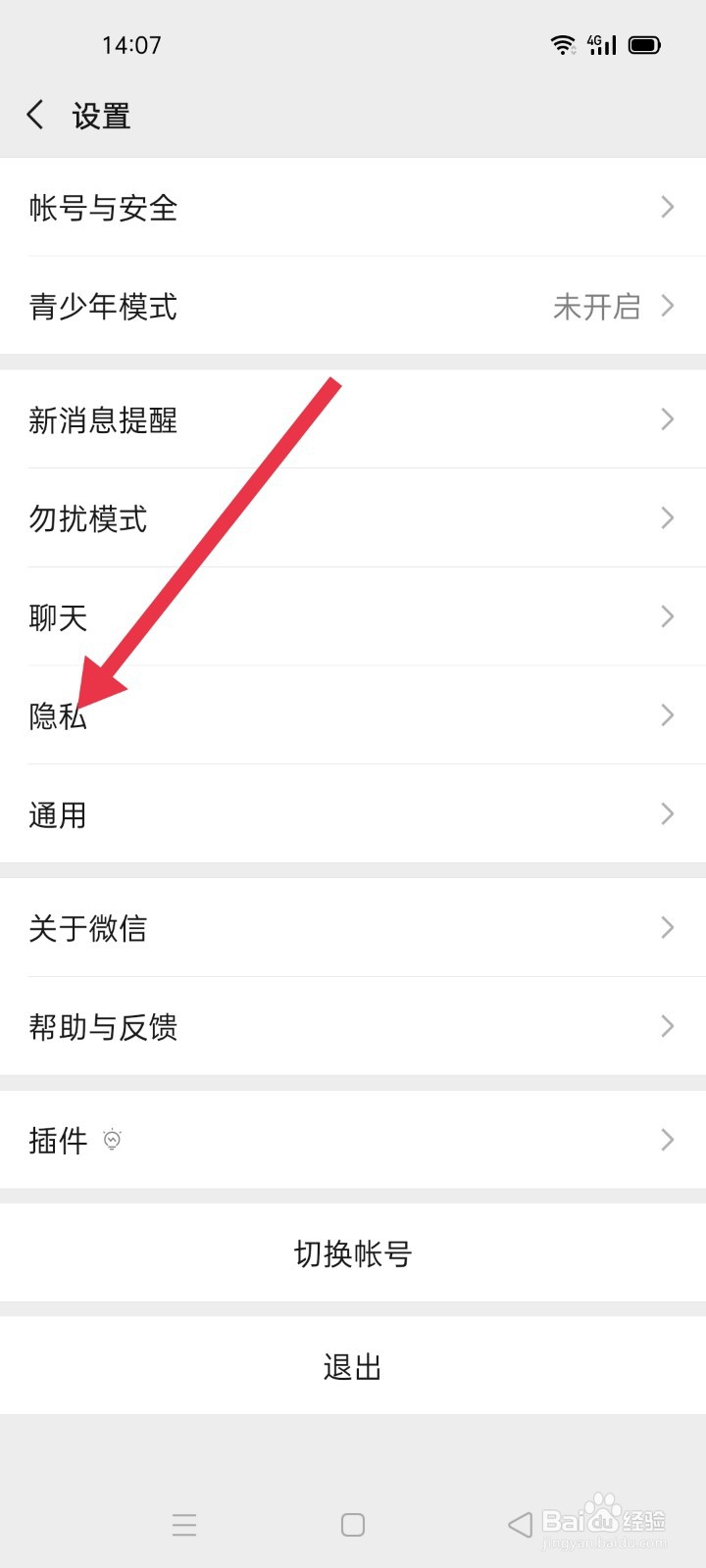Enable 青少年模式 showing 未开启

click(x=353, y=307)
